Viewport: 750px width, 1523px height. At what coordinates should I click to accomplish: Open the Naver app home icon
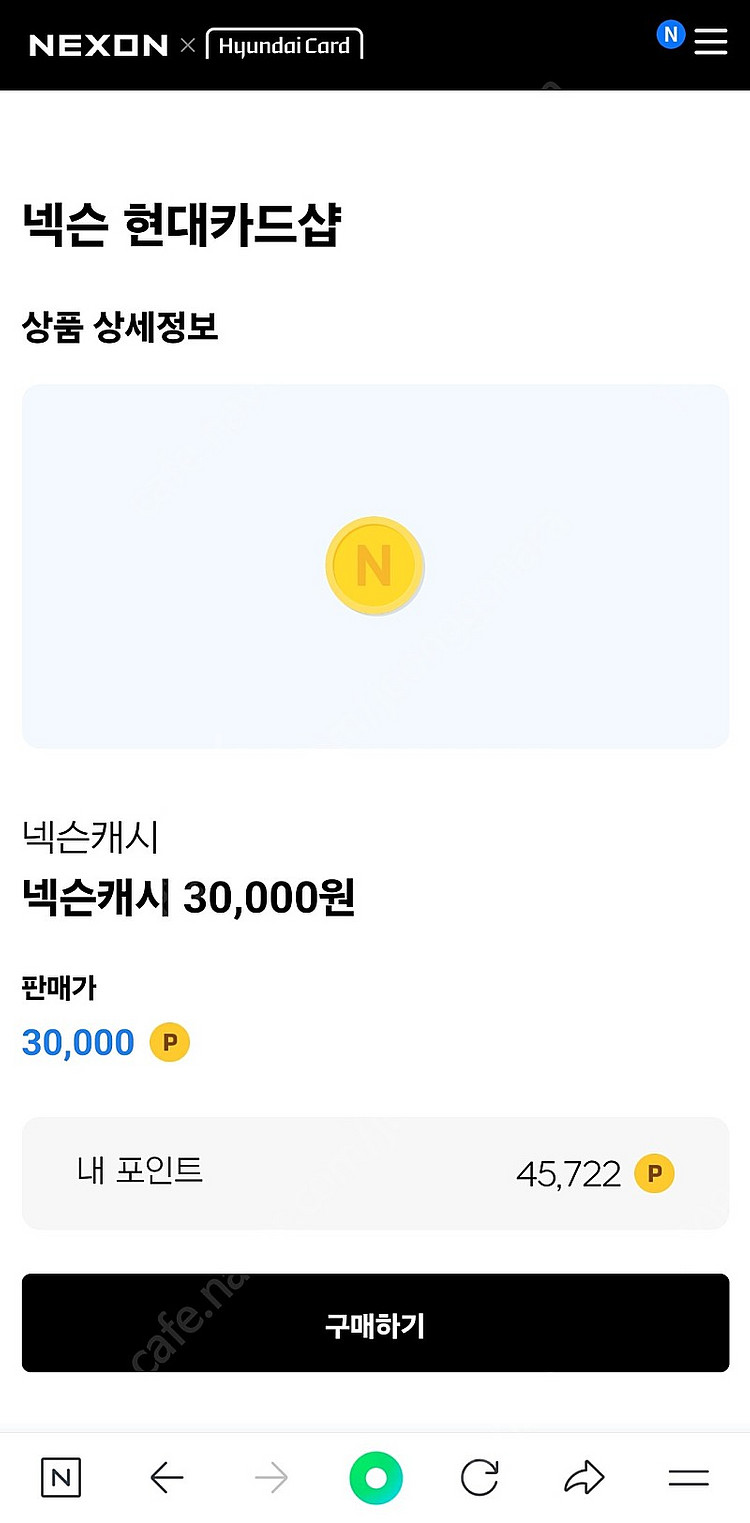coord(60,1476)
